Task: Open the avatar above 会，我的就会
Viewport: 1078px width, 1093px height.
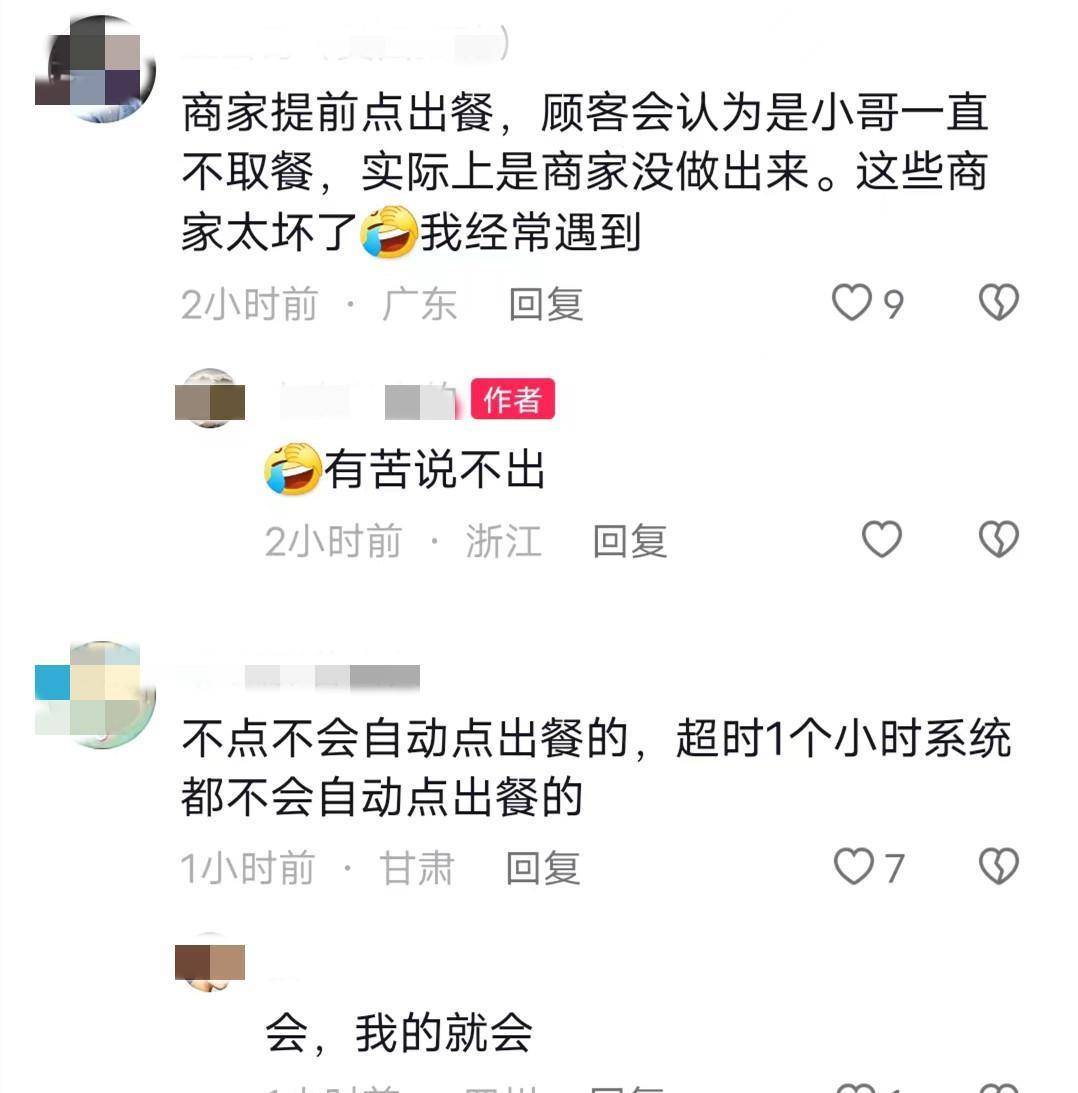Action: (209, 962)
